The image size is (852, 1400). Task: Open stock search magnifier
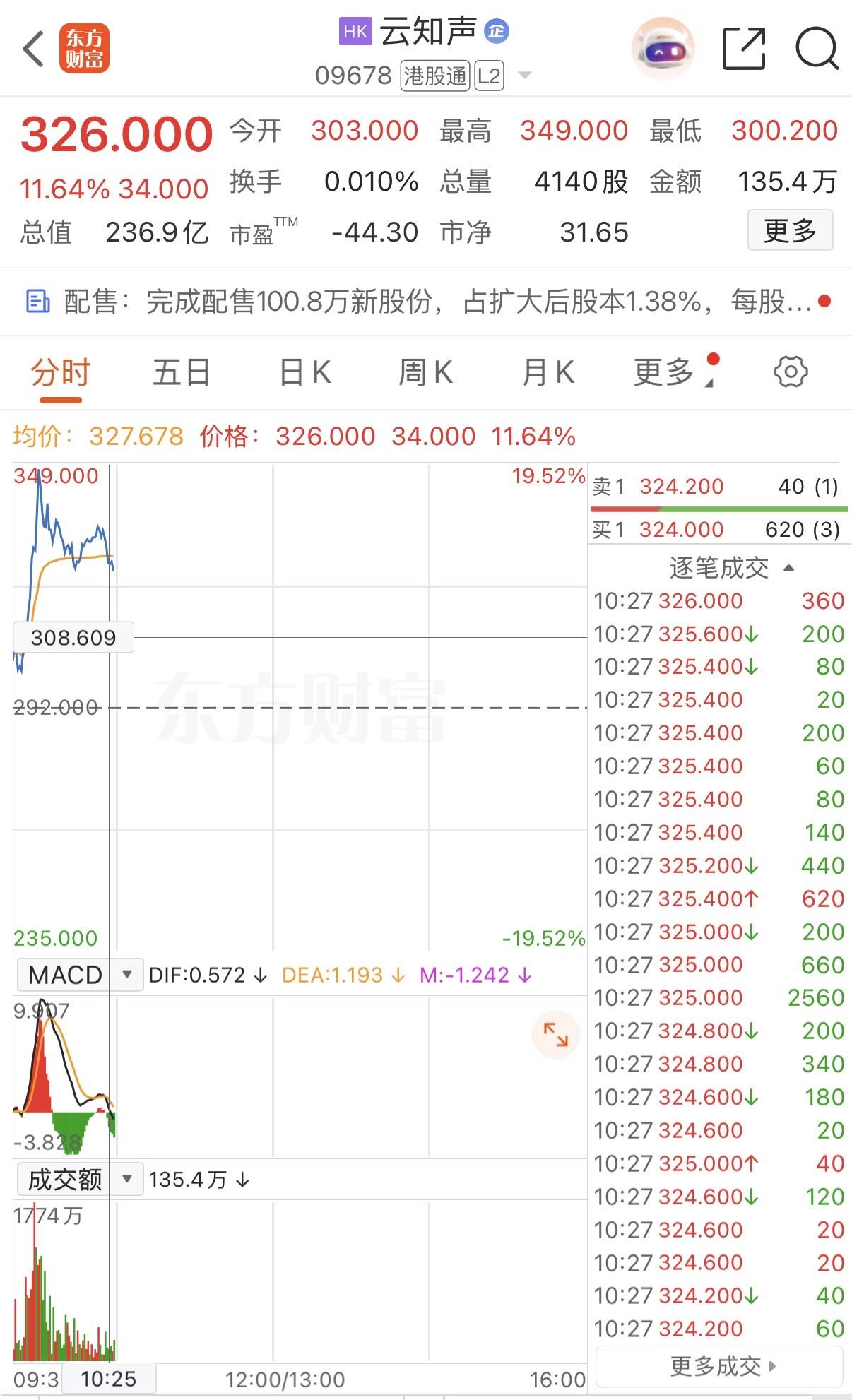[x=817, y=49]
